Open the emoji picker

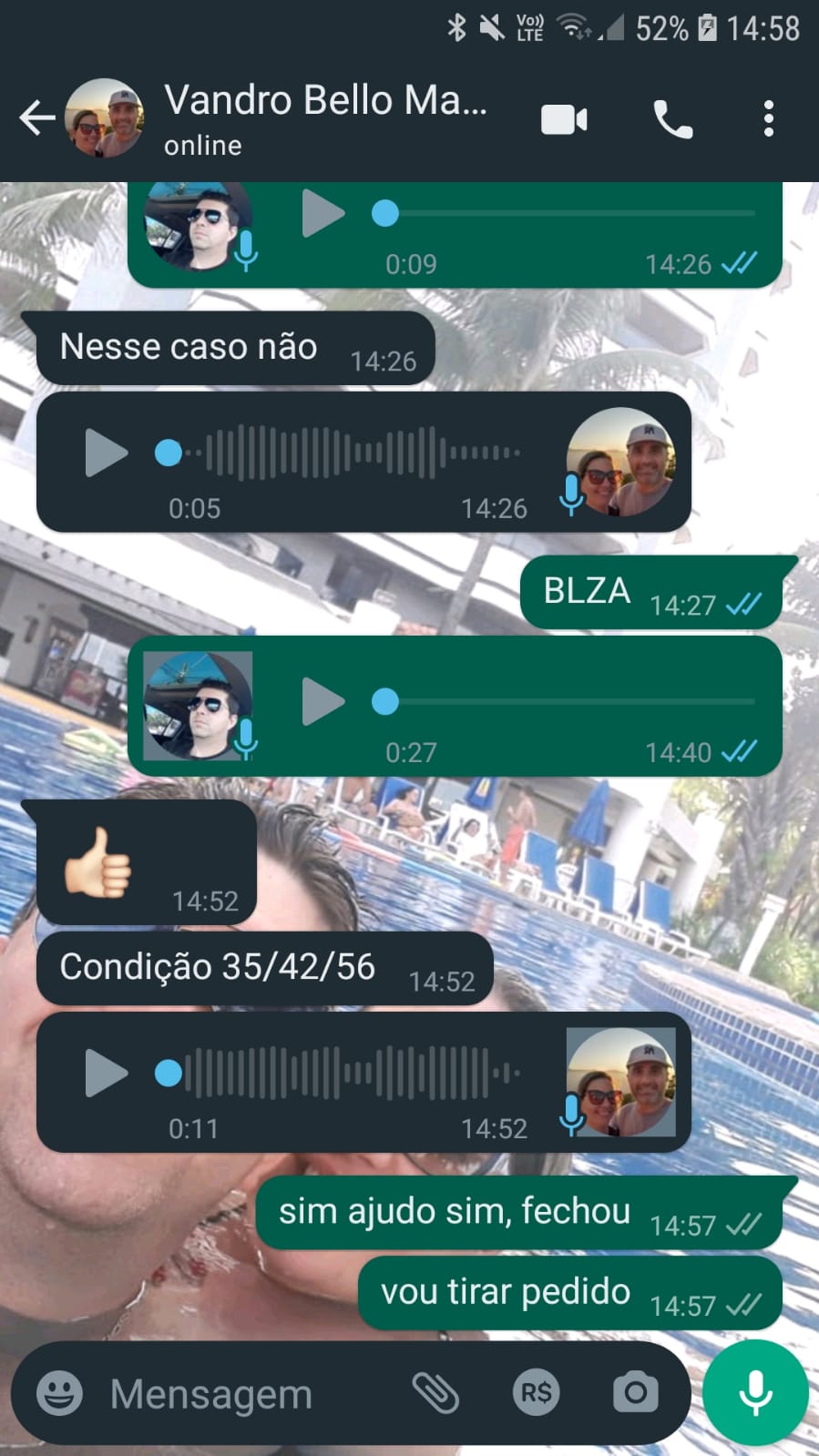coord(59,1393)
